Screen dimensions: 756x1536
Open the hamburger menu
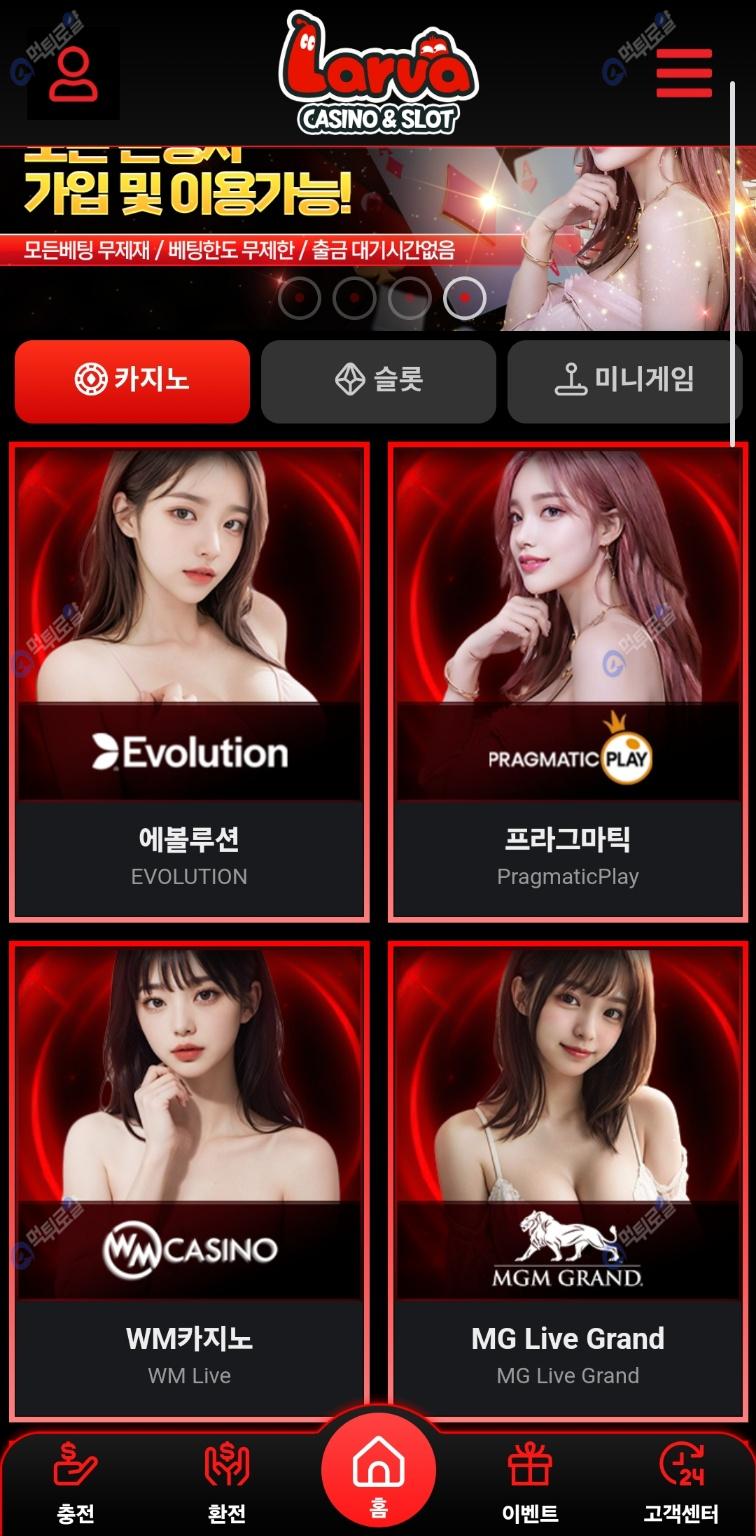pyautogui.click(x=684, y=72)
